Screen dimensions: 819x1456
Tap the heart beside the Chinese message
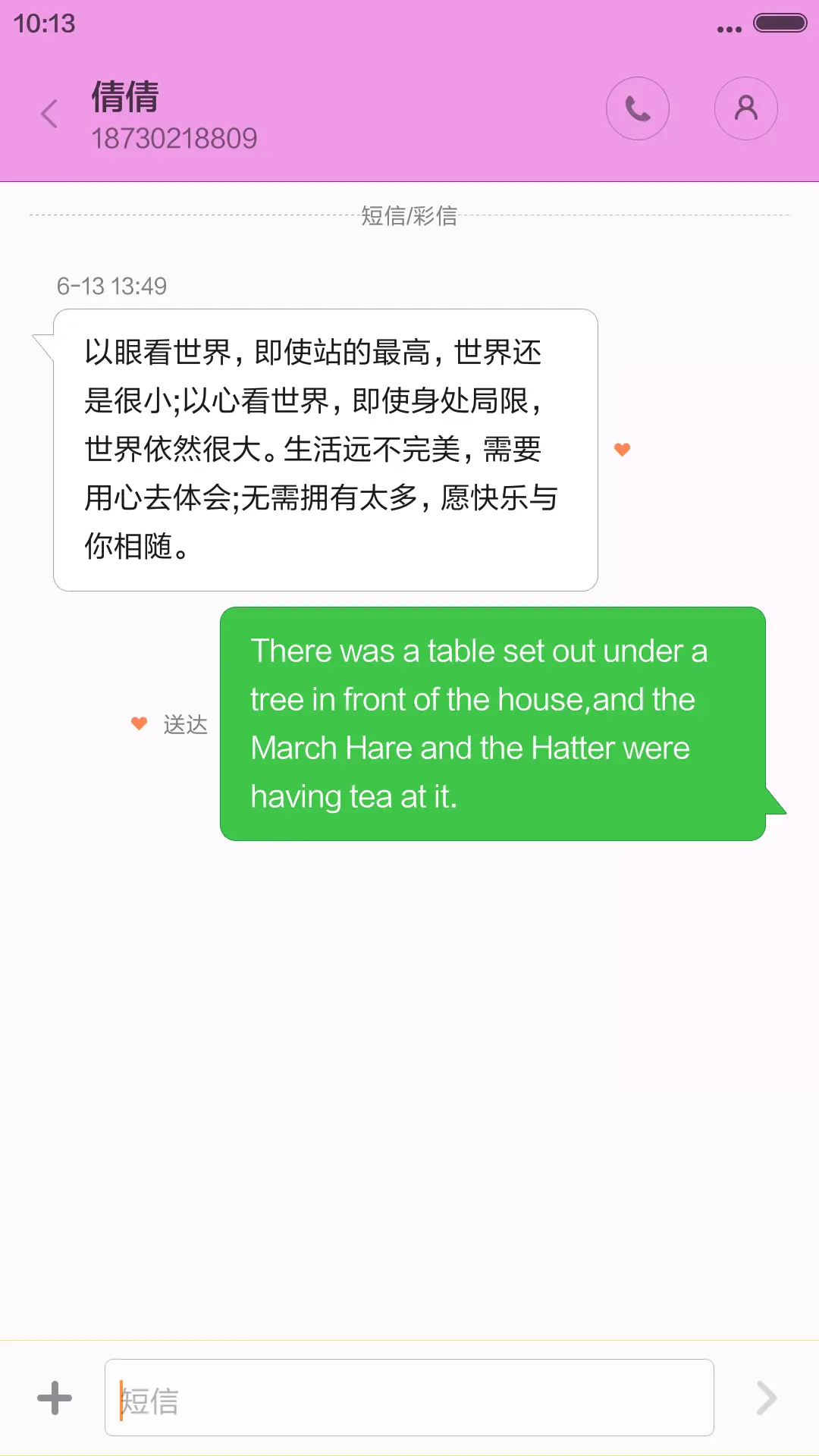click(x=622, y=449)
